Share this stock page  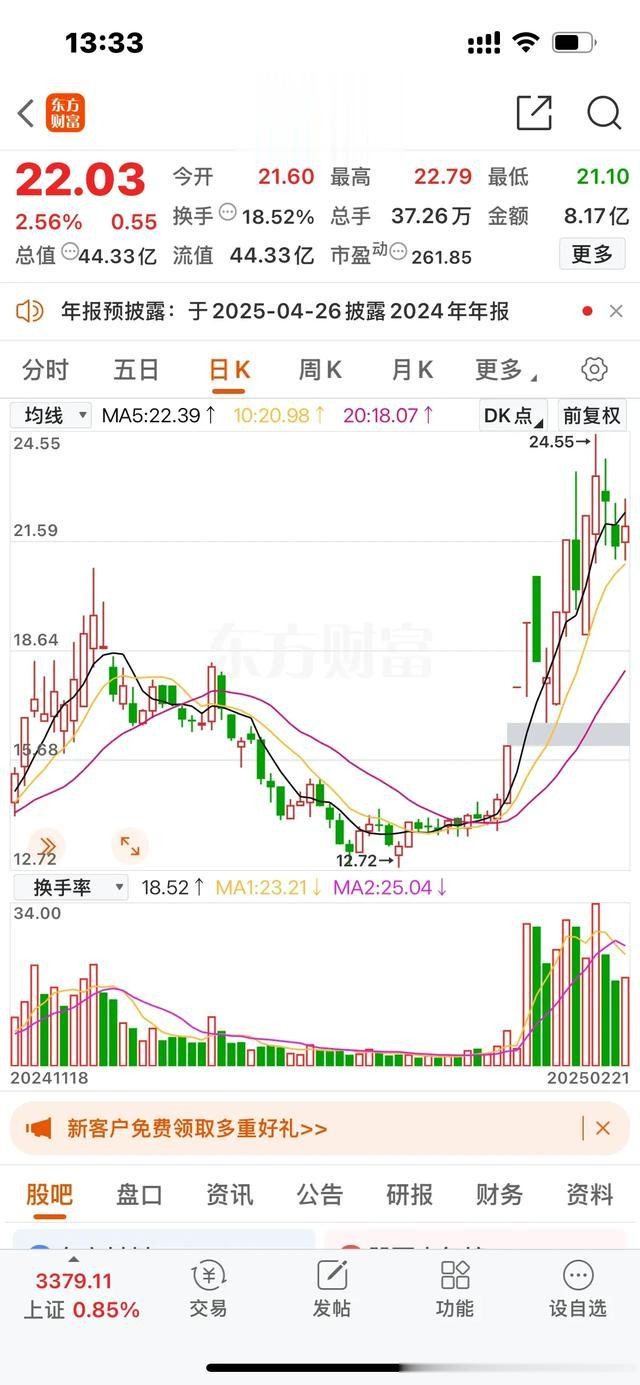pos(534,113)
